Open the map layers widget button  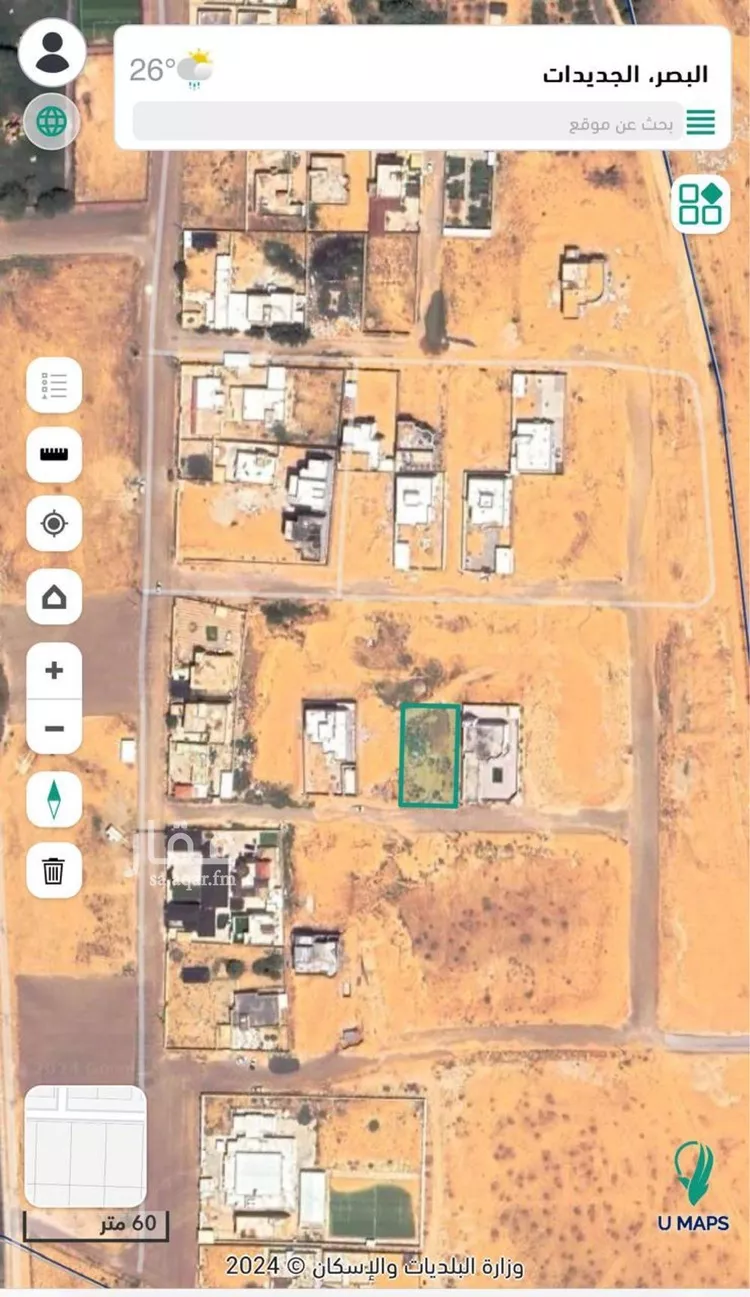(699, 203)
